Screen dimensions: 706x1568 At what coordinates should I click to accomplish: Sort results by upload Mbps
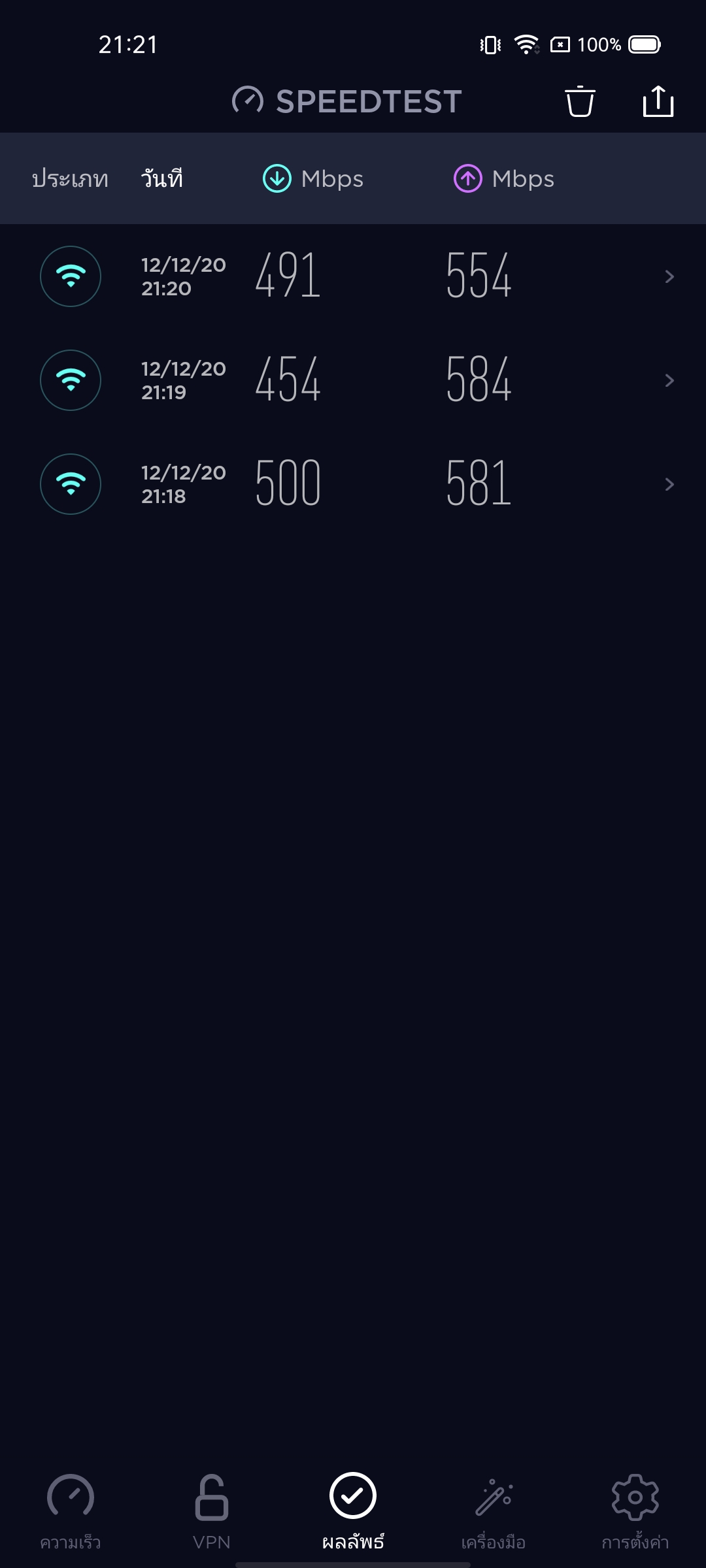click(x=504, y=179)
